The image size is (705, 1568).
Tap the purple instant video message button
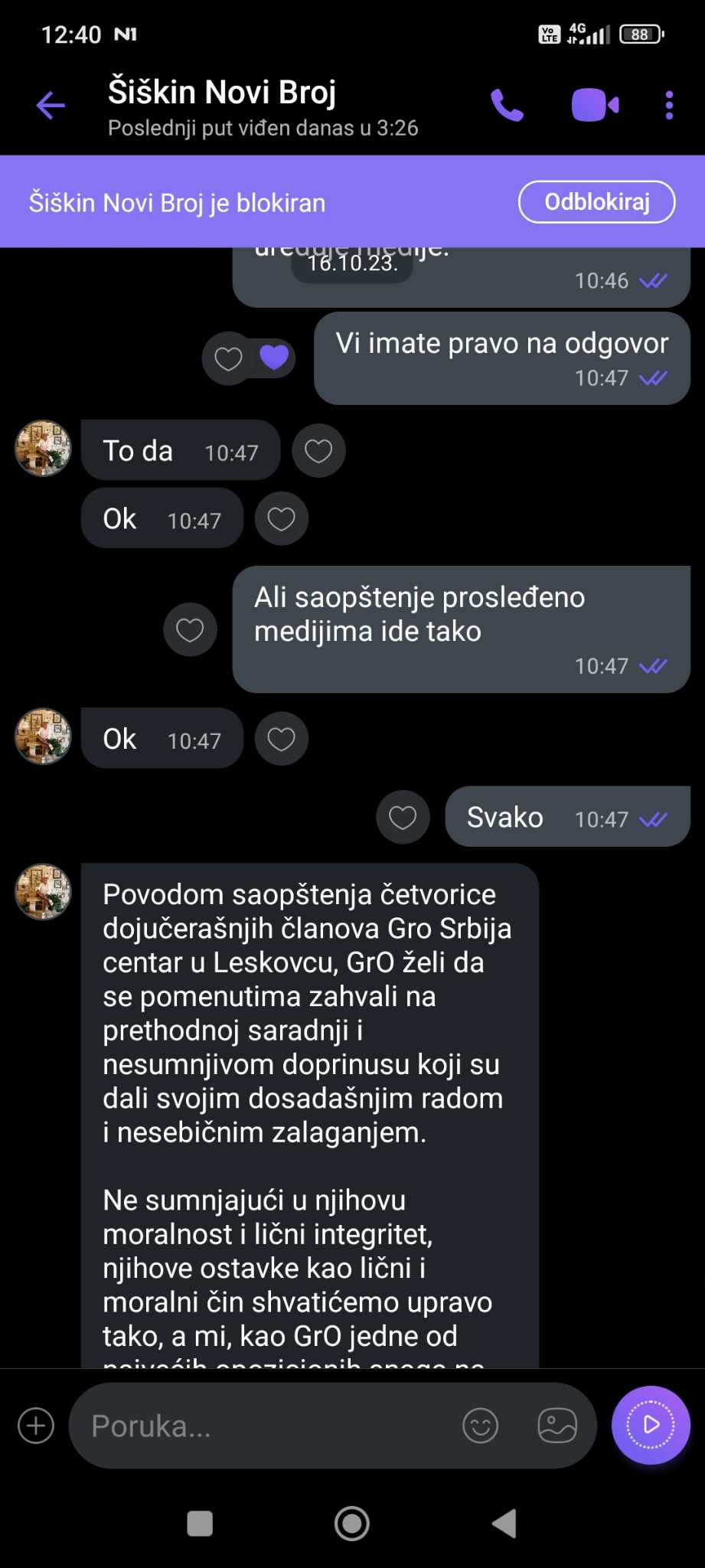point(651,1425)
